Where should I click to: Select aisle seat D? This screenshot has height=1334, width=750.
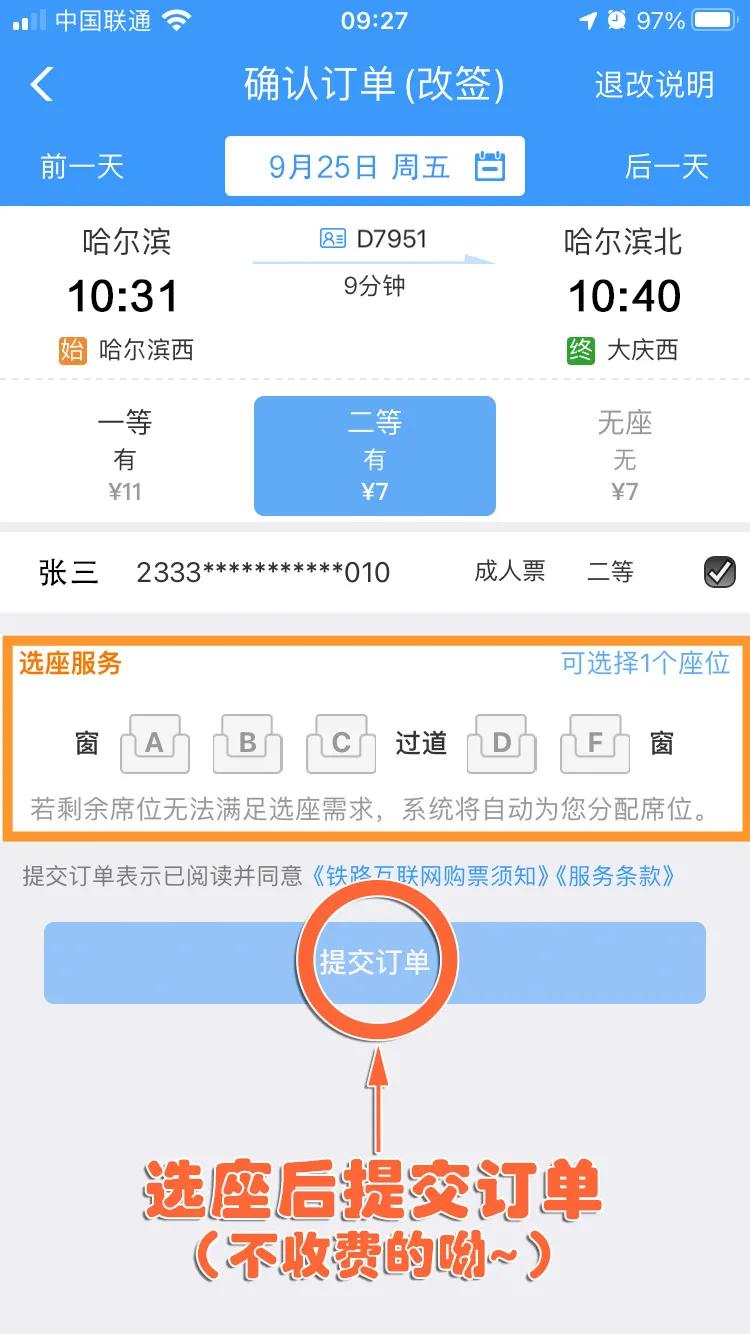(501, 743)
